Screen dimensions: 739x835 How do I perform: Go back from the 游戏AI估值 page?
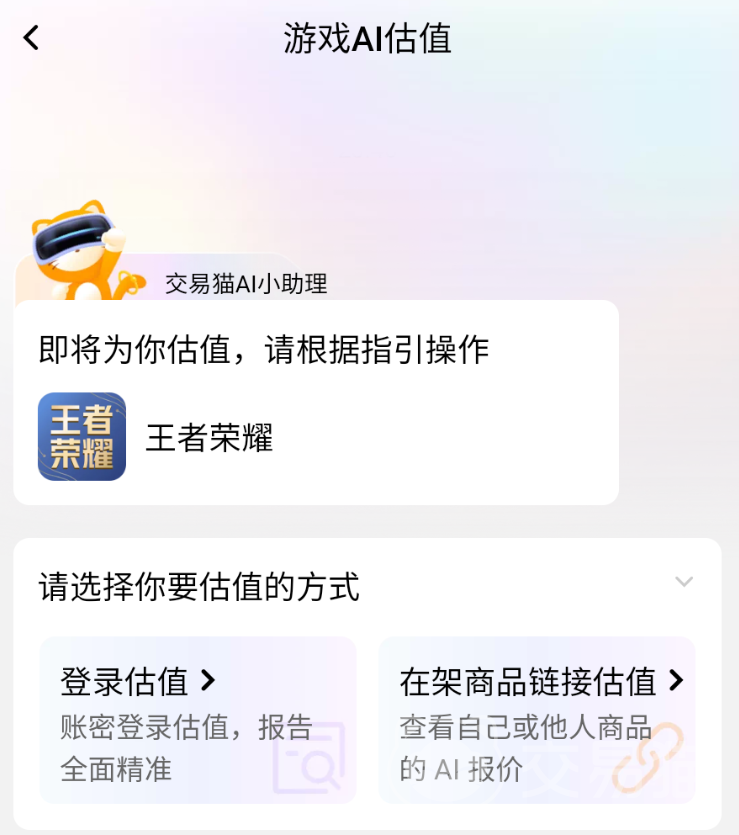tap(32, 39)
